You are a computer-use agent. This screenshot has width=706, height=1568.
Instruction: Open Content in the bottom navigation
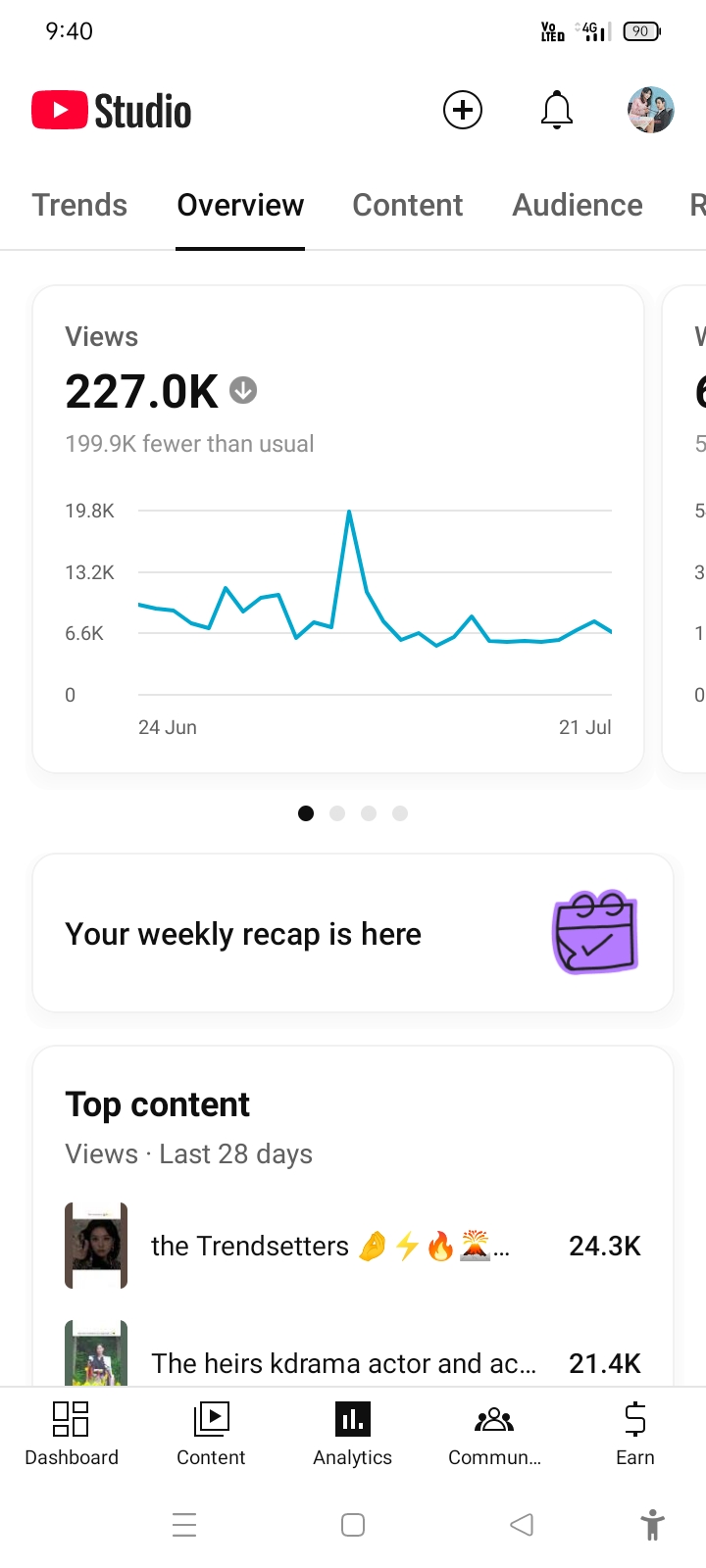point(211,1434)
